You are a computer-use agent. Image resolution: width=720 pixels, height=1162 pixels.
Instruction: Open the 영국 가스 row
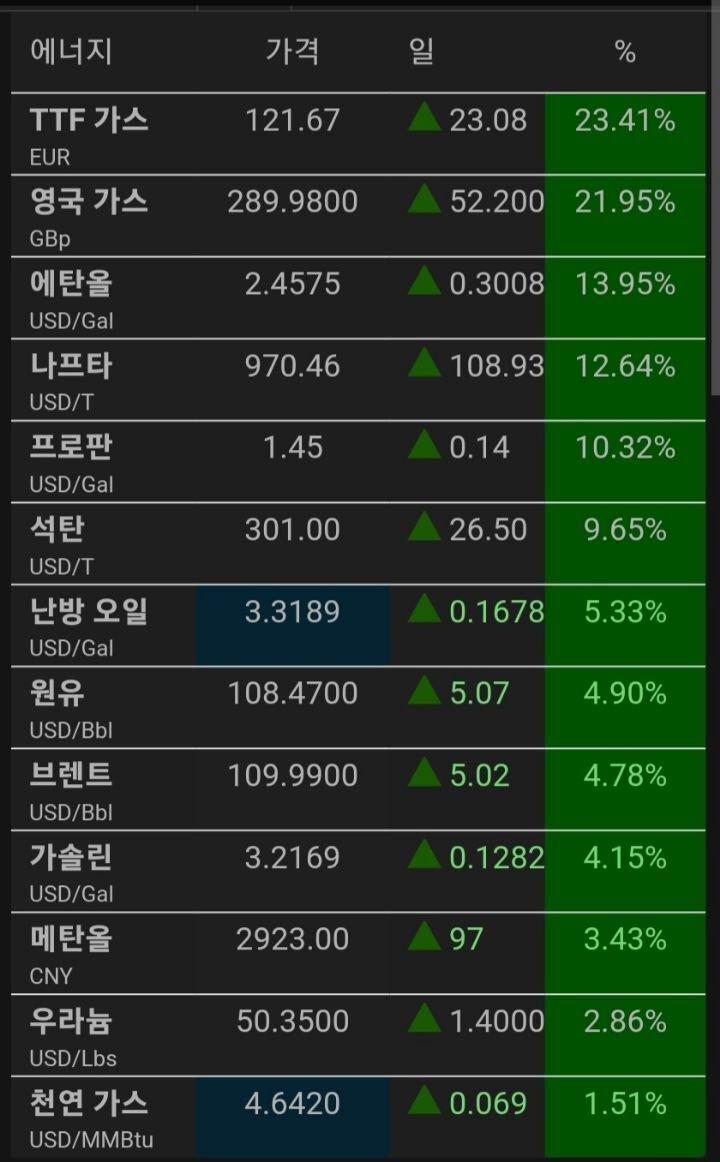click(x=358, y=216)
